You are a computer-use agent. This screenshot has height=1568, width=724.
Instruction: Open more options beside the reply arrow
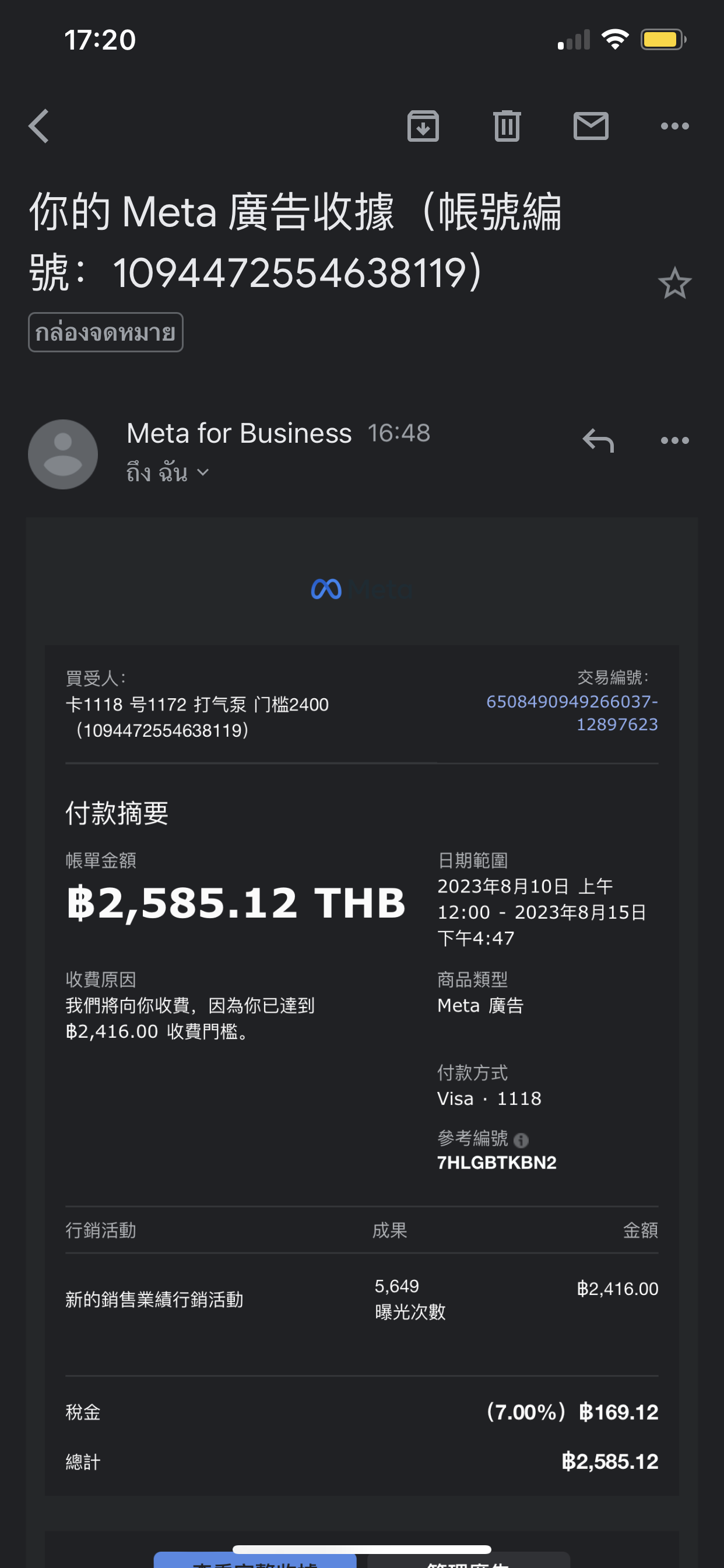point(674,440)
